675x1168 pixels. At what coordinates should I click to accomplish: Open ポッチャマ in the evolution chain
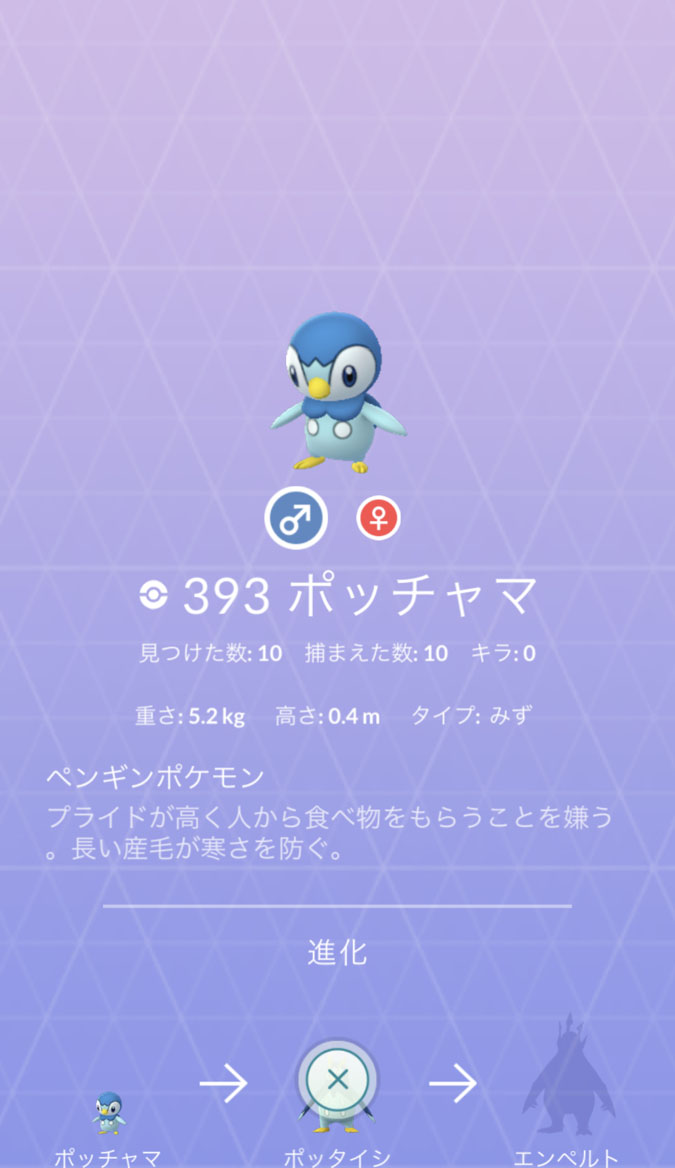tap(108, 1112)
